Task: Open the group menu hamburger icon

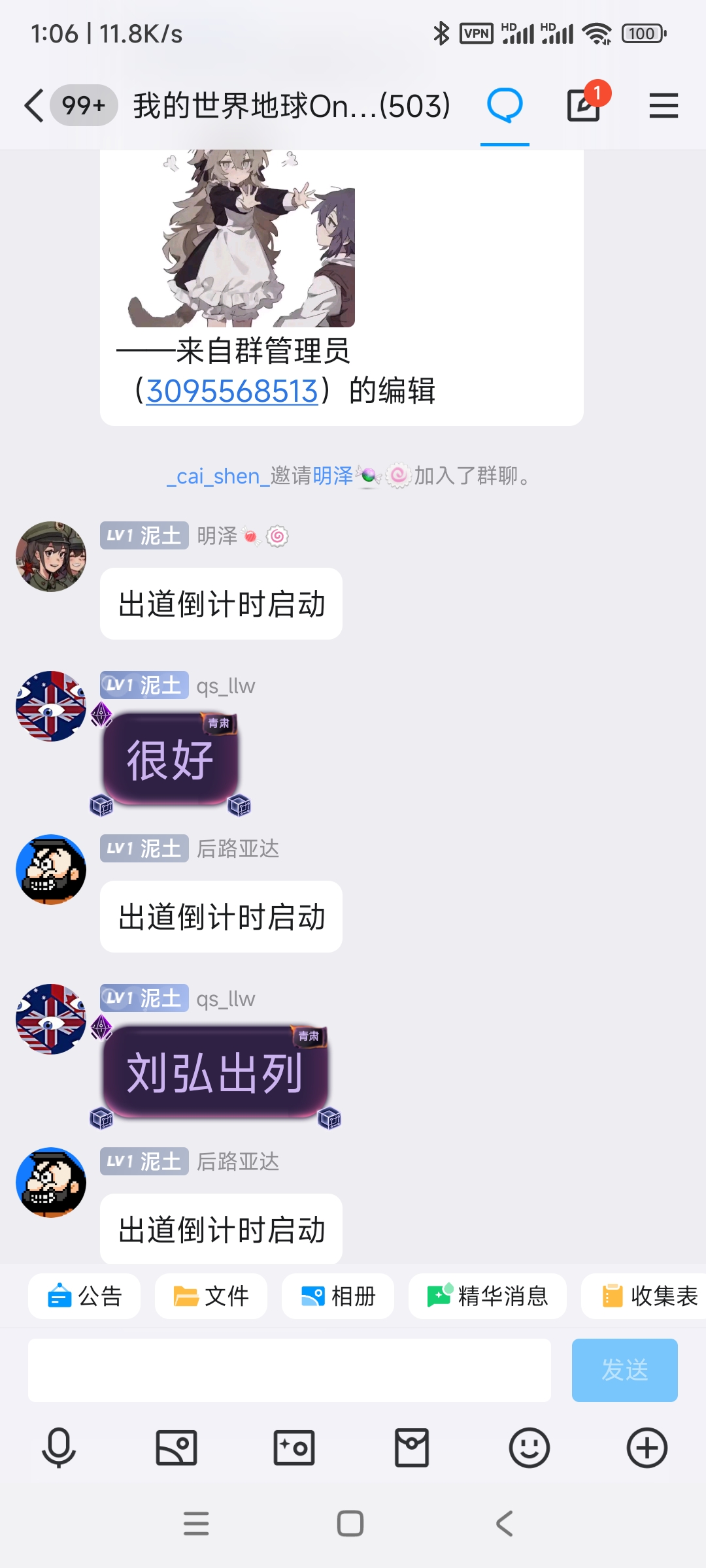Action: pos(664,106)
